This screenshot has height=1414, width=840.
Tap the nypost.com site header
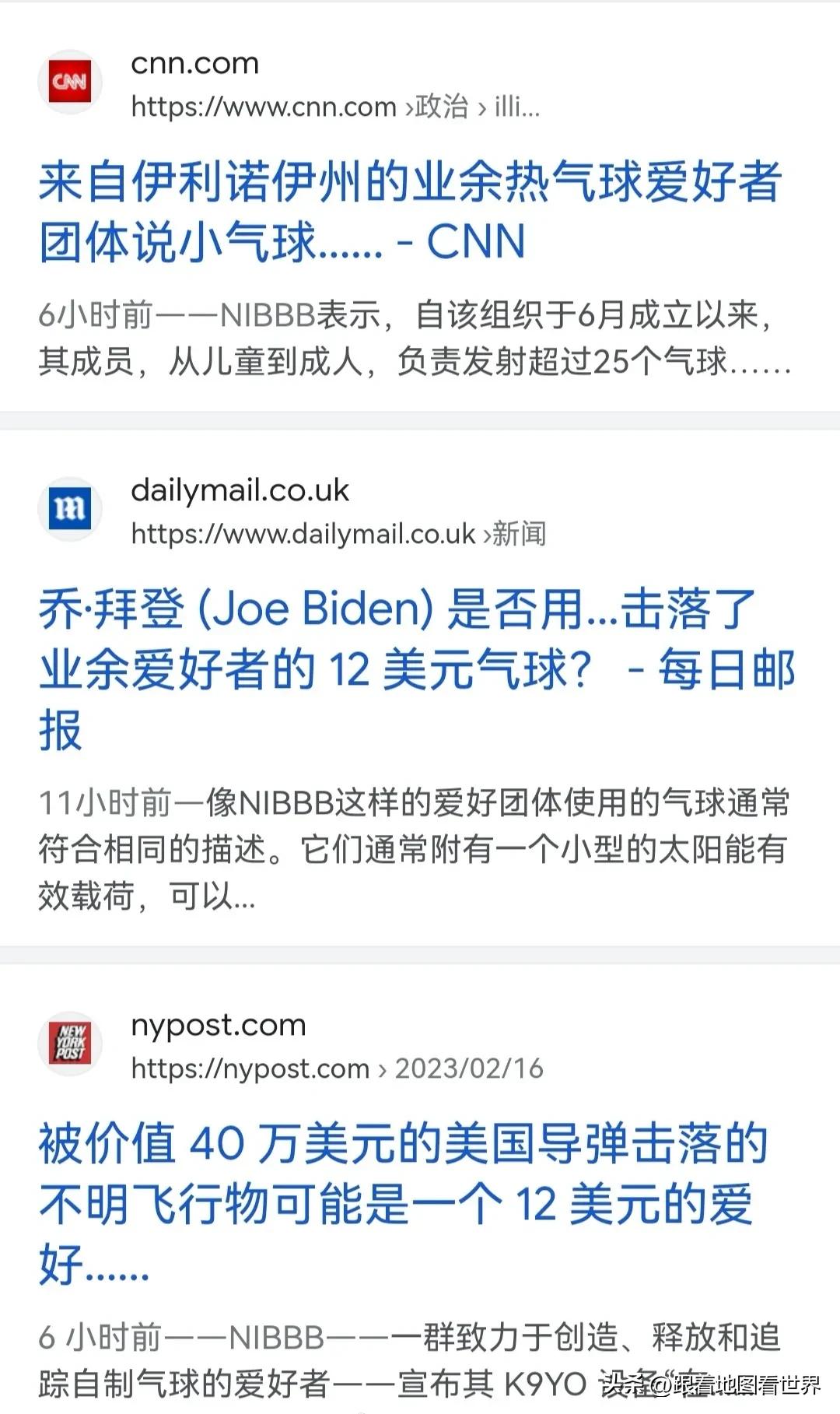pyautogui.click(x=218, y=1025)
